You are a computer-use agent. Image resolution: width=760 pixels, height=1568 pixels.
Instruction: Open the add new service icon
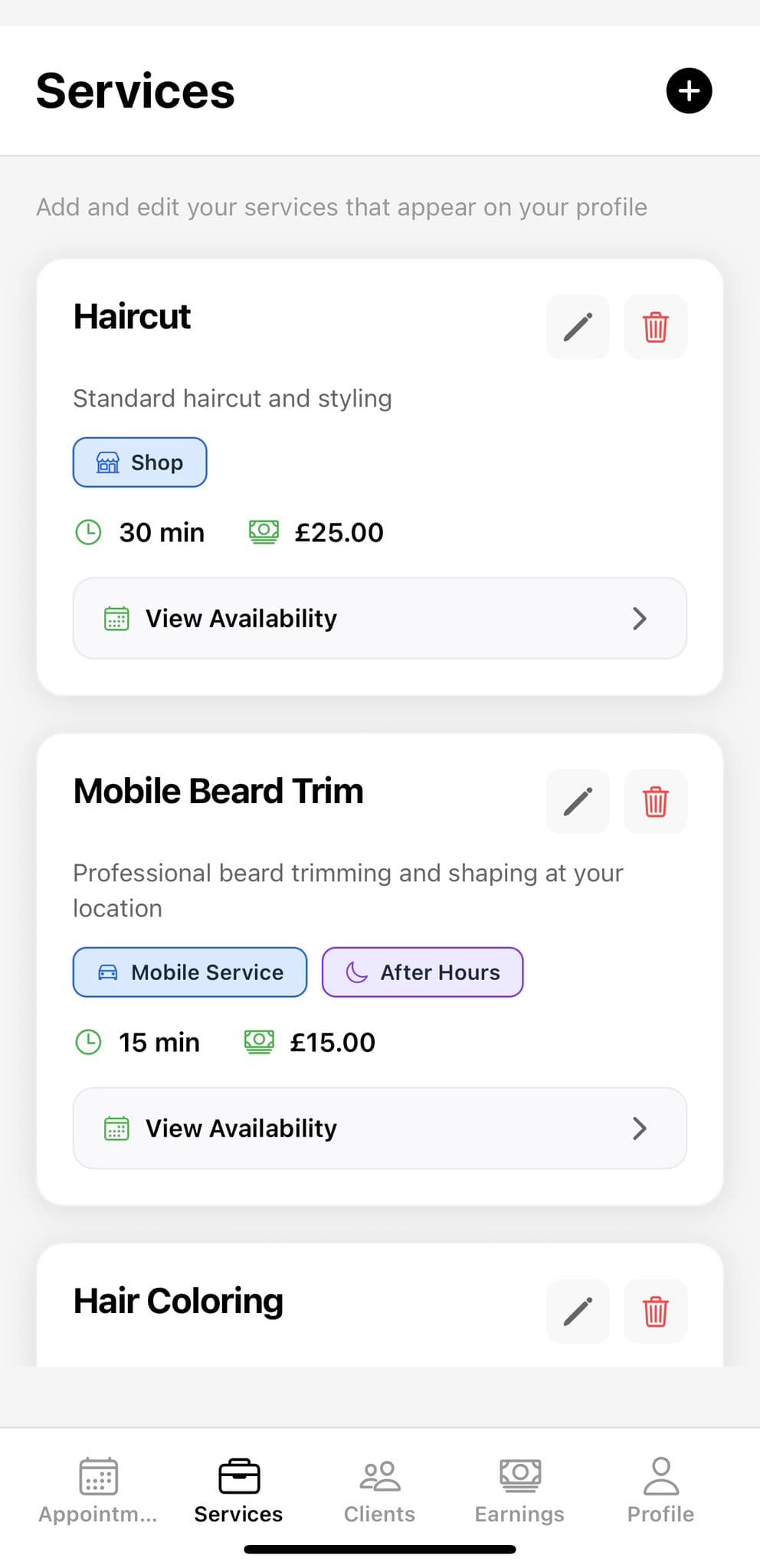pos(687,90)
